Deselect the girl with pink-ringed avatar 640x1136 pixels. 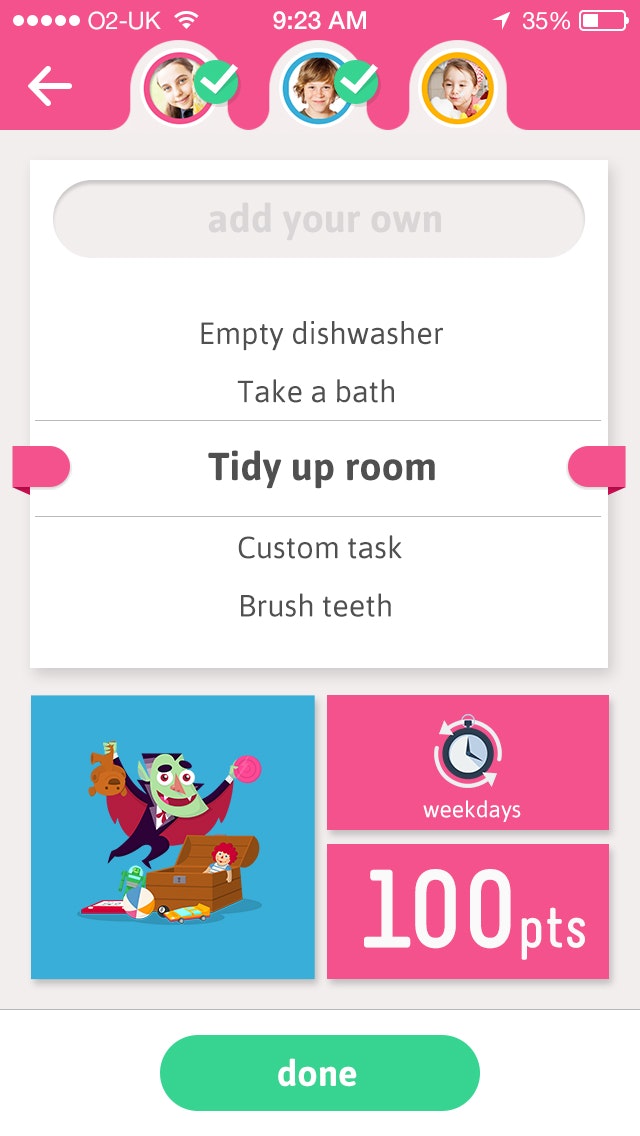[180, 88]
